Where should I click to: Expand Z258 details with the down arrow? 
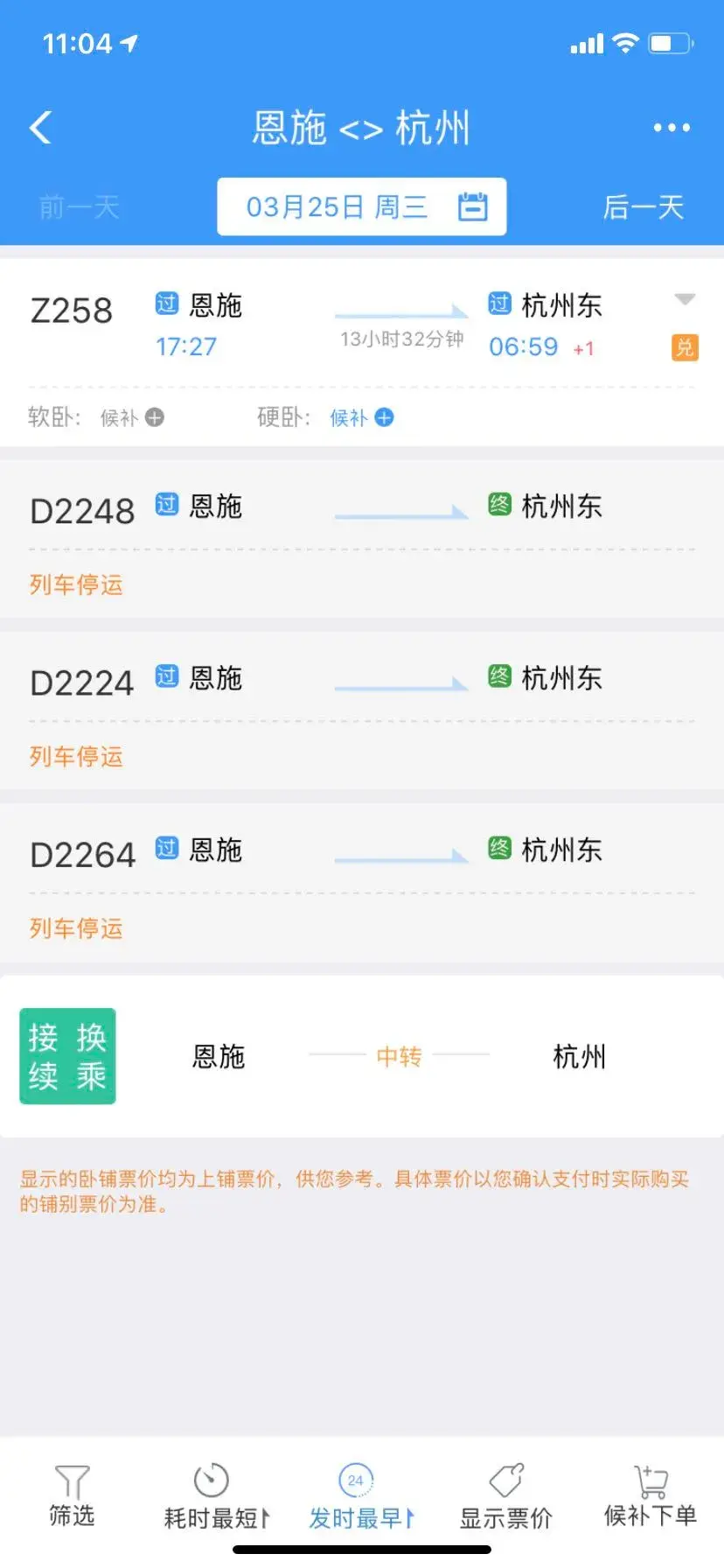pyautogui.click(x=685, y=299)
